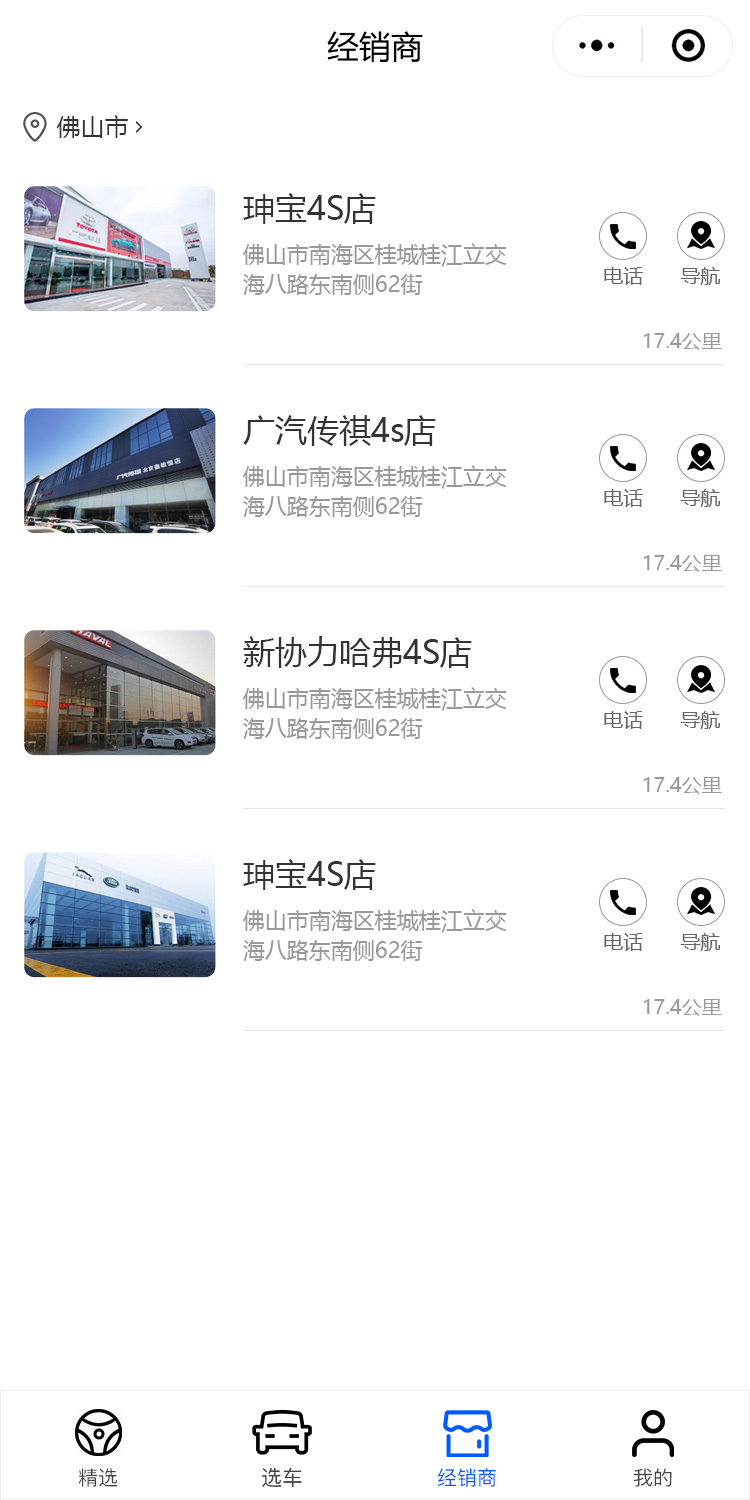Open the 我的 profile tab
This screenshot has height=1500, width=750.
pyautogui.click(x=653, y=1446)
